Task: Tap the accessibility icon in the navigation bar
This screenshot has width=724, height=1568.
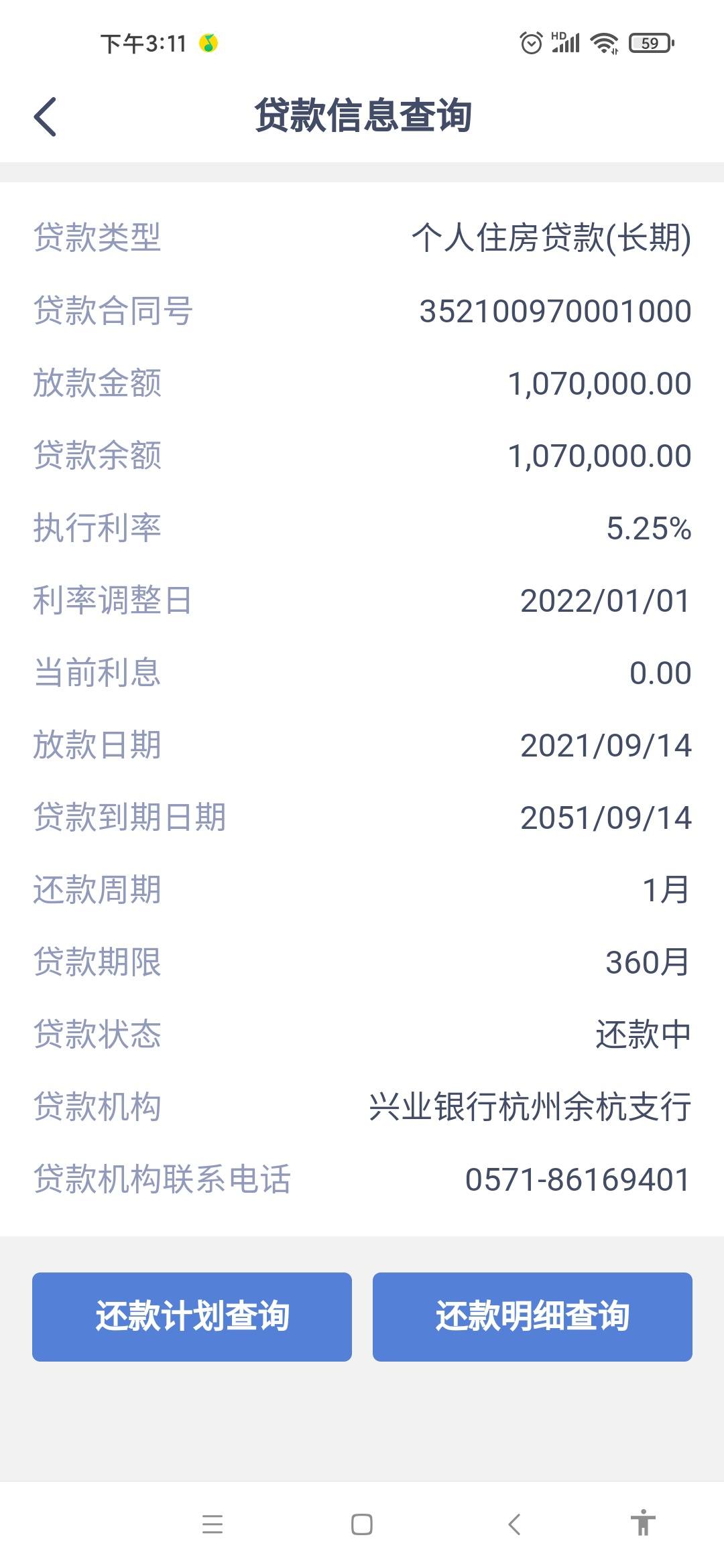Action: 642,1522
